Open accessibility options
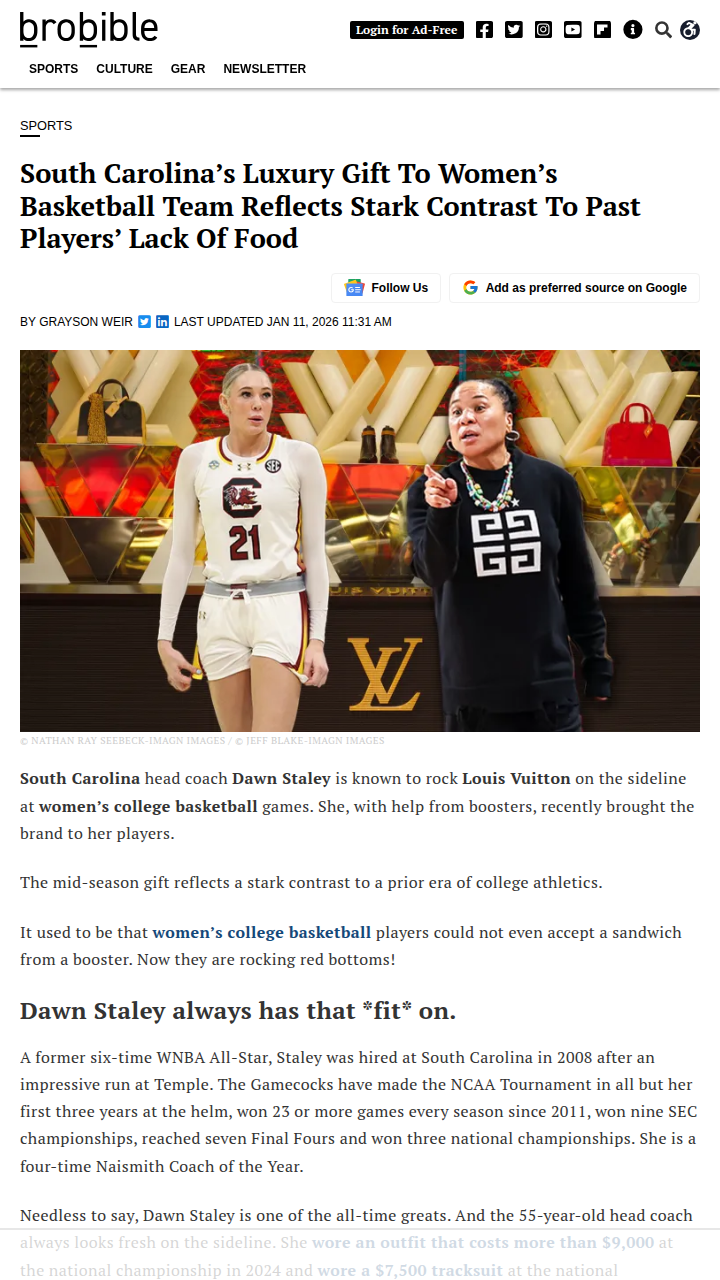Screen dimensions: 720x1280 pyautogui.click(x=690, y=30)
